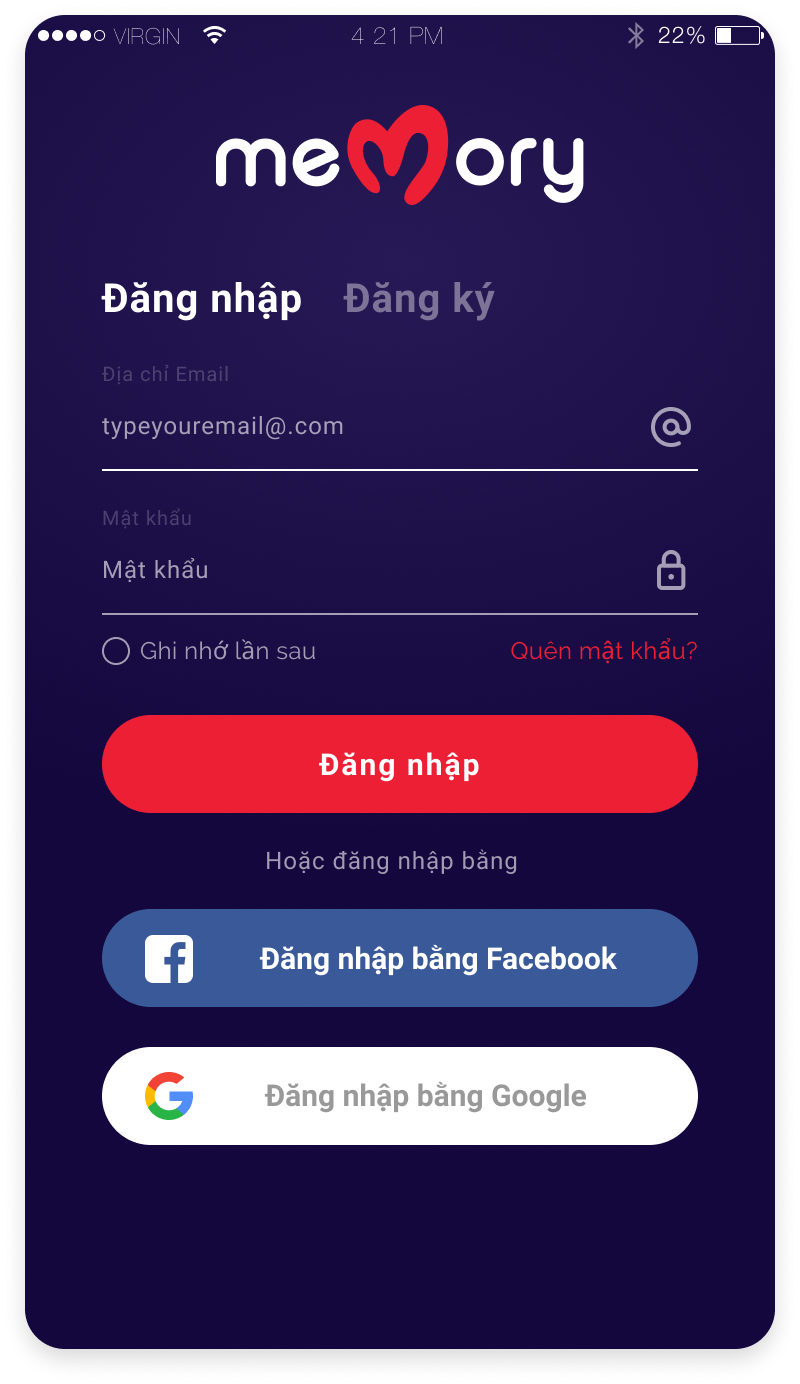
Task: Tap the Mật khẩu password field
Action: pos(370,571)
